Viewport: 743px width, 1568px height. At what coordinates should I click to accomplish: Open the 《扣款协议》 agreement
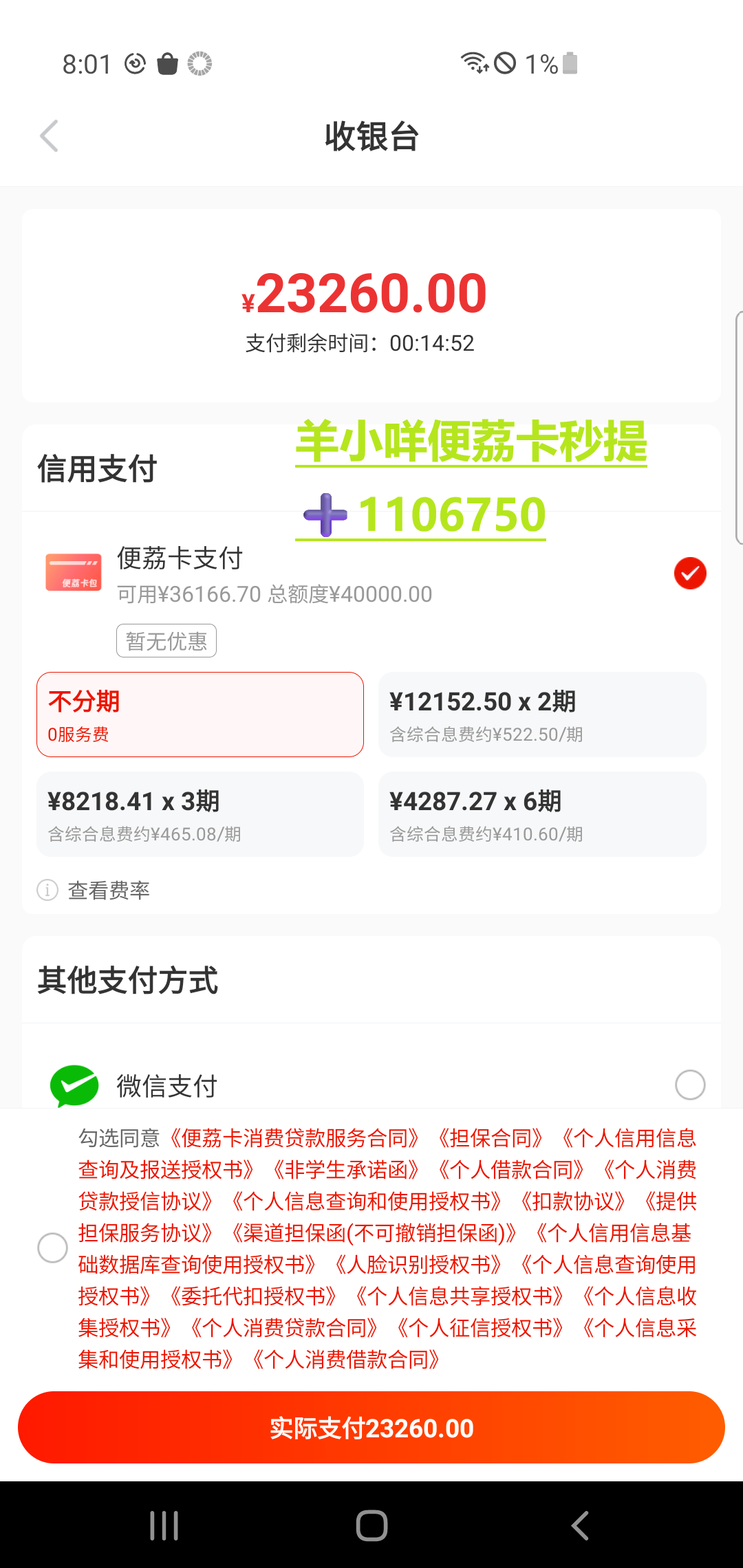coord(572,1202)
